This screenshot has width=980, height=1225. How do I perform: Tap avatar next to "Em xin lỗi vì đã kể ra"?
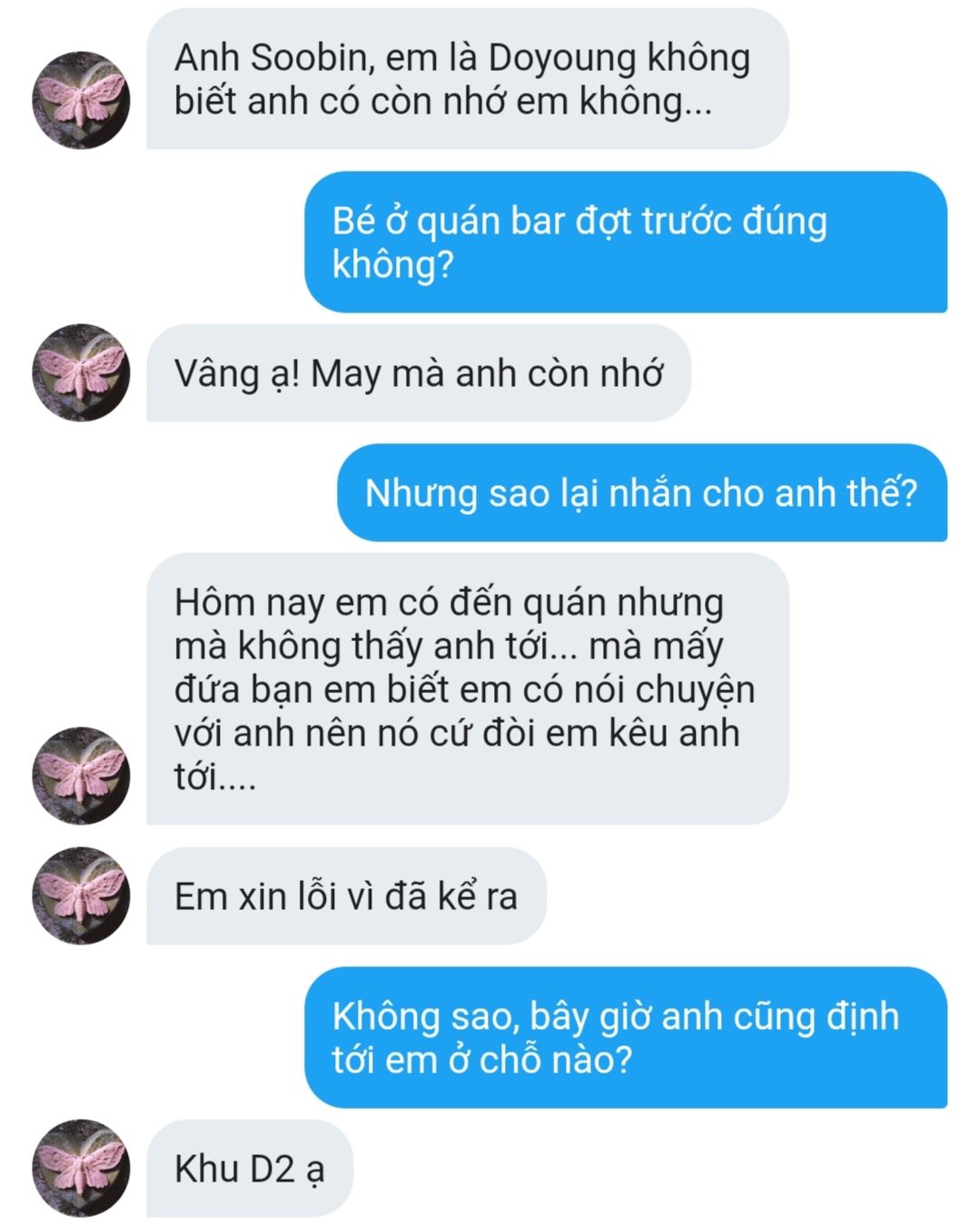pyautogui.click(x=81, y=895)
